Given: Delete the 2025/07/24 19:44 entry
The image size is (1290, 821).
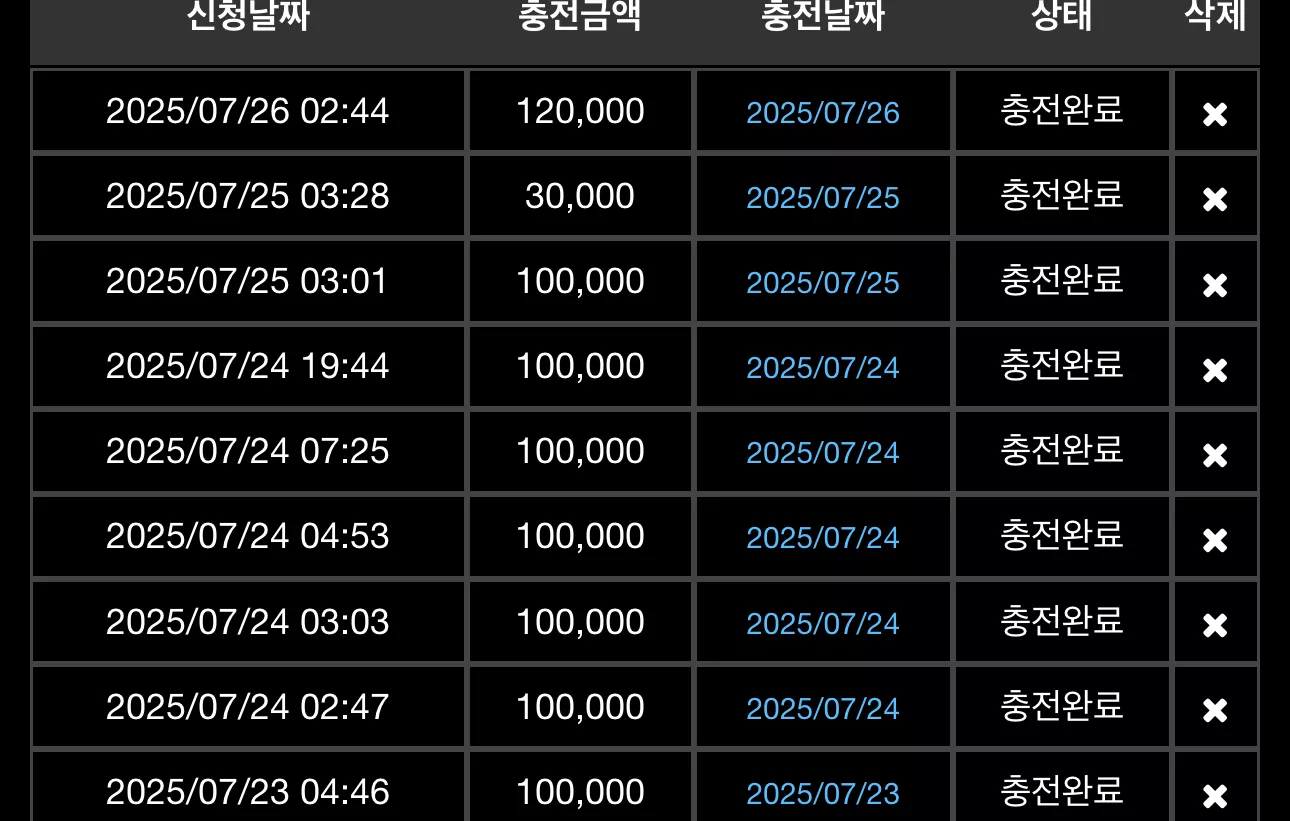Looking at the screenshot, I should (x=1215, y=370).
